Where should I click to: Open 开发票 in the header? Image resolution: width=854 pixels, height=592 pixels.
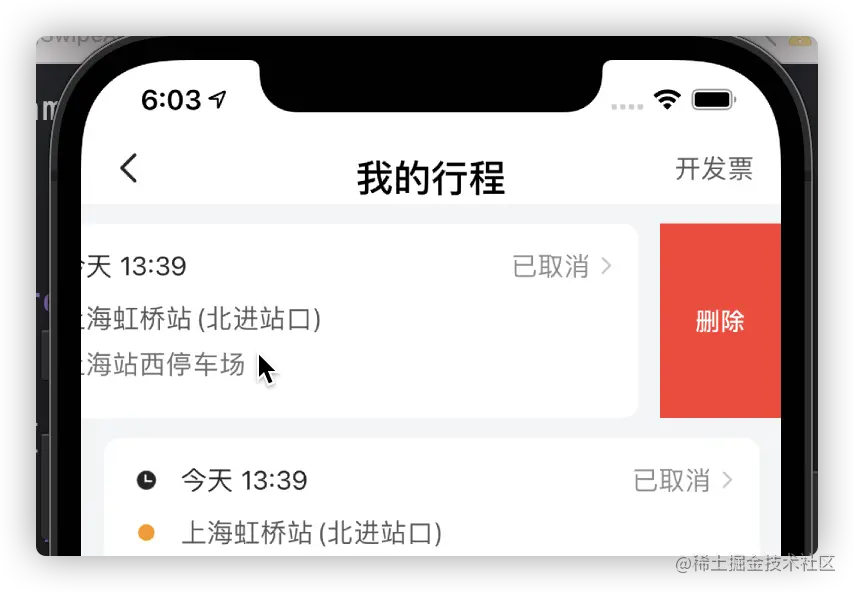pos(713,169)
